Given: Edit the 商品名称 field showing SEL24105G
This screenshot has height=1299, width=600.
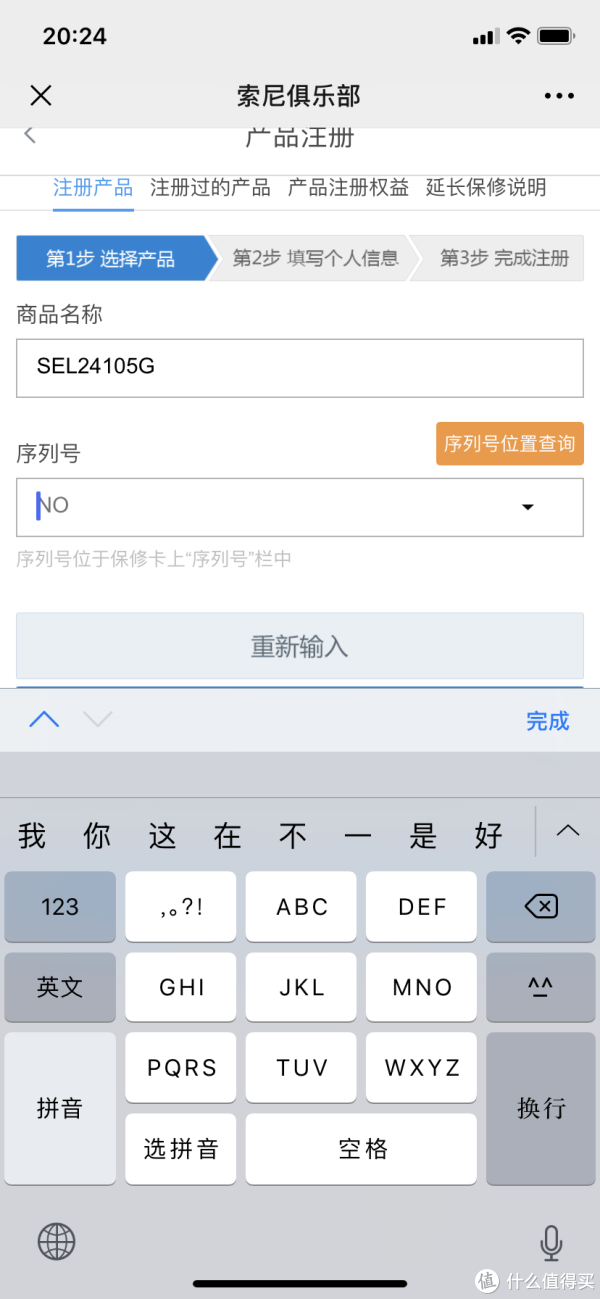Looking at the screenshot, I should tap(300, 368).
